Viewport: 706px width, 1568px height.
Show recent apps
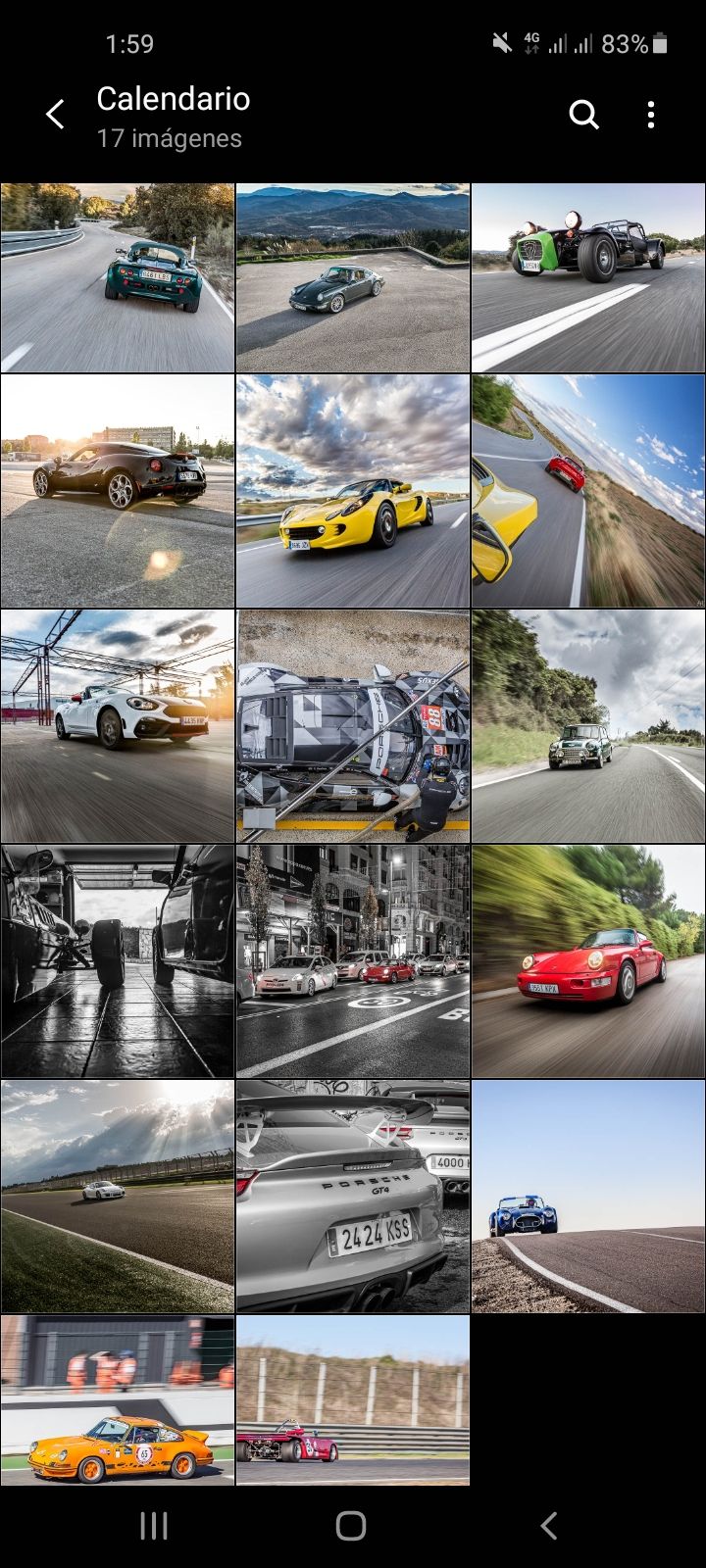click(x=154, y=1526)
